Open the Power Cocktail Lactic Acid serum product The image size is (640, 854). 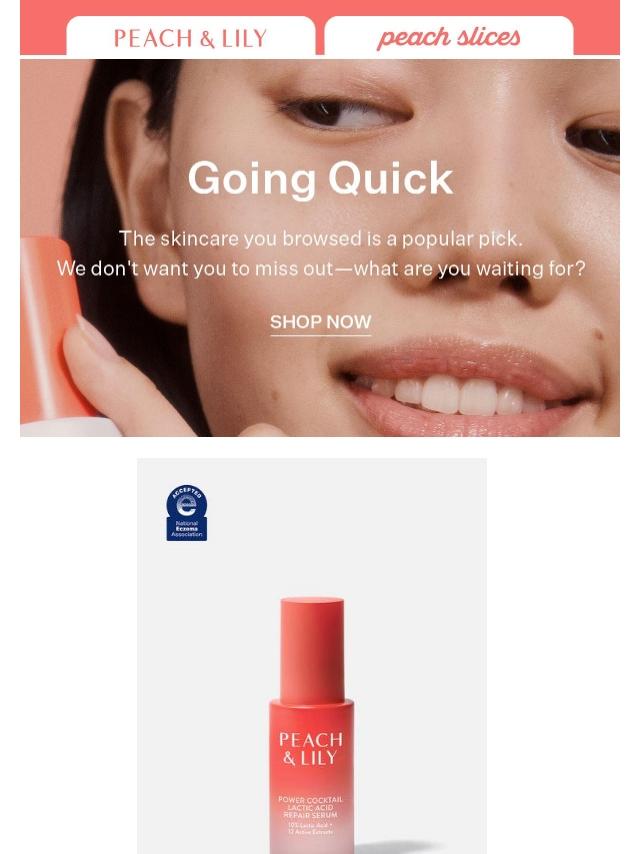click(x=312, y=656)
